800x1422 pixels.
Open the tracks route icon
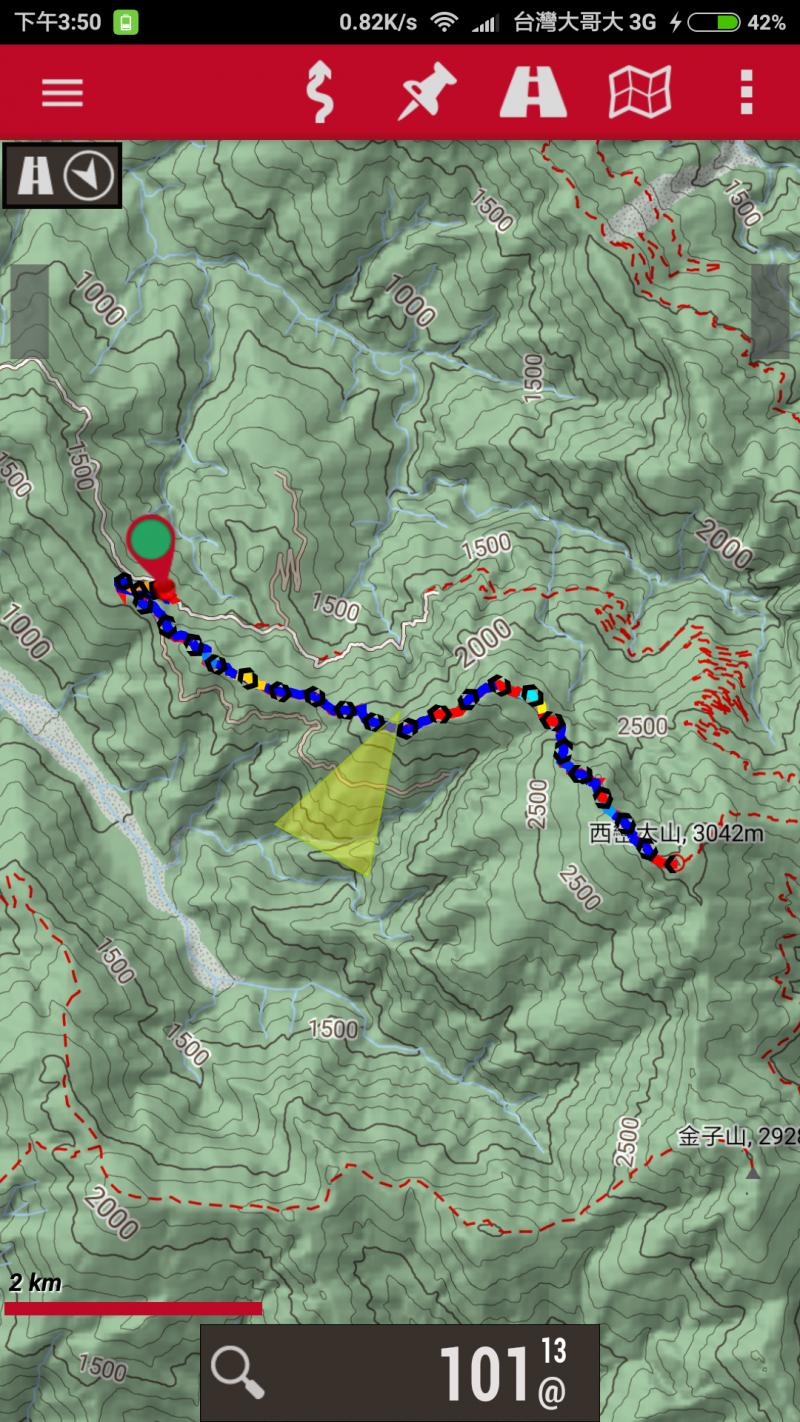320,93
